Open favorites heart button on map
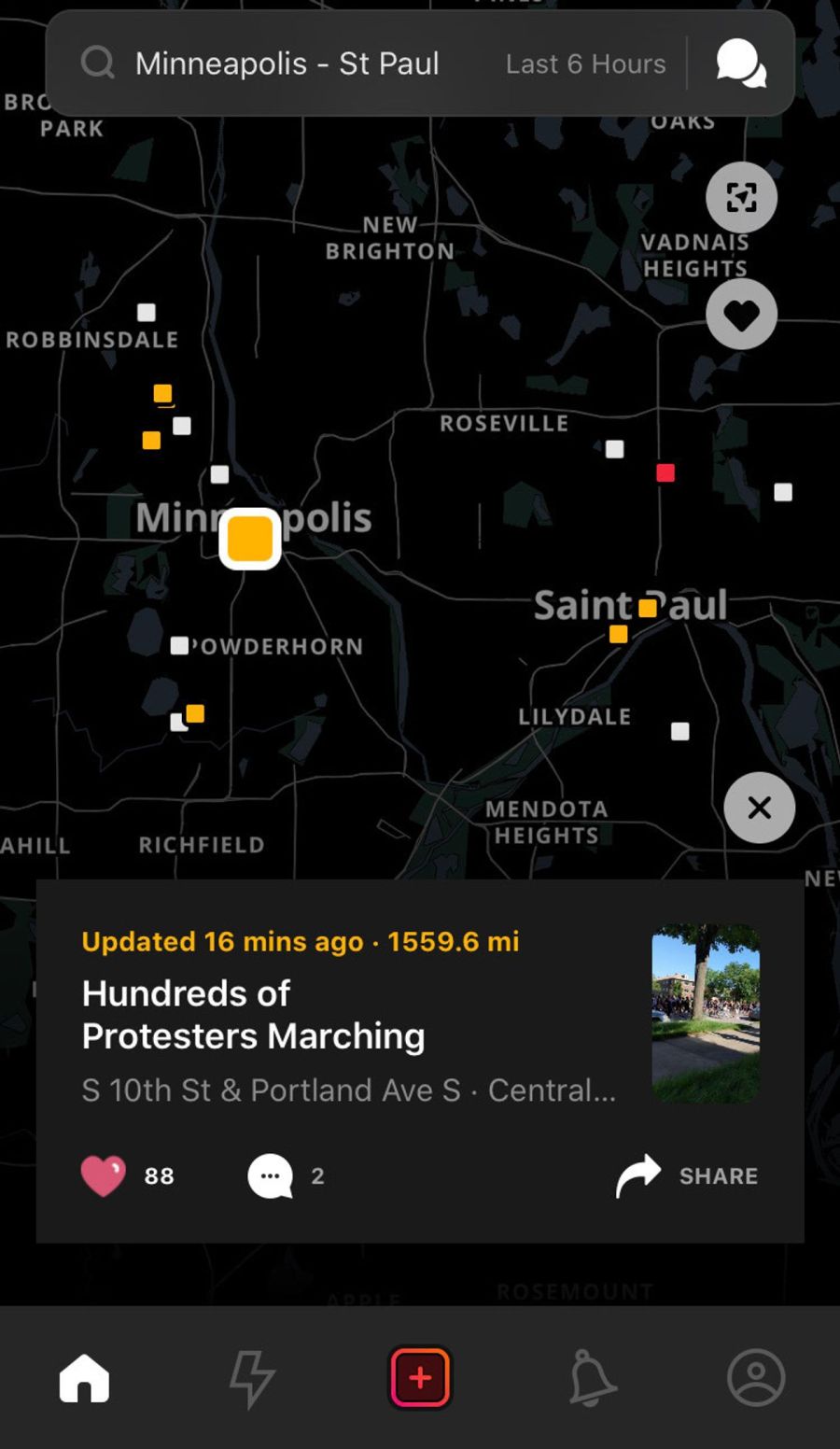Screen dimensions: 840x1449 click(x=741, y=315)
